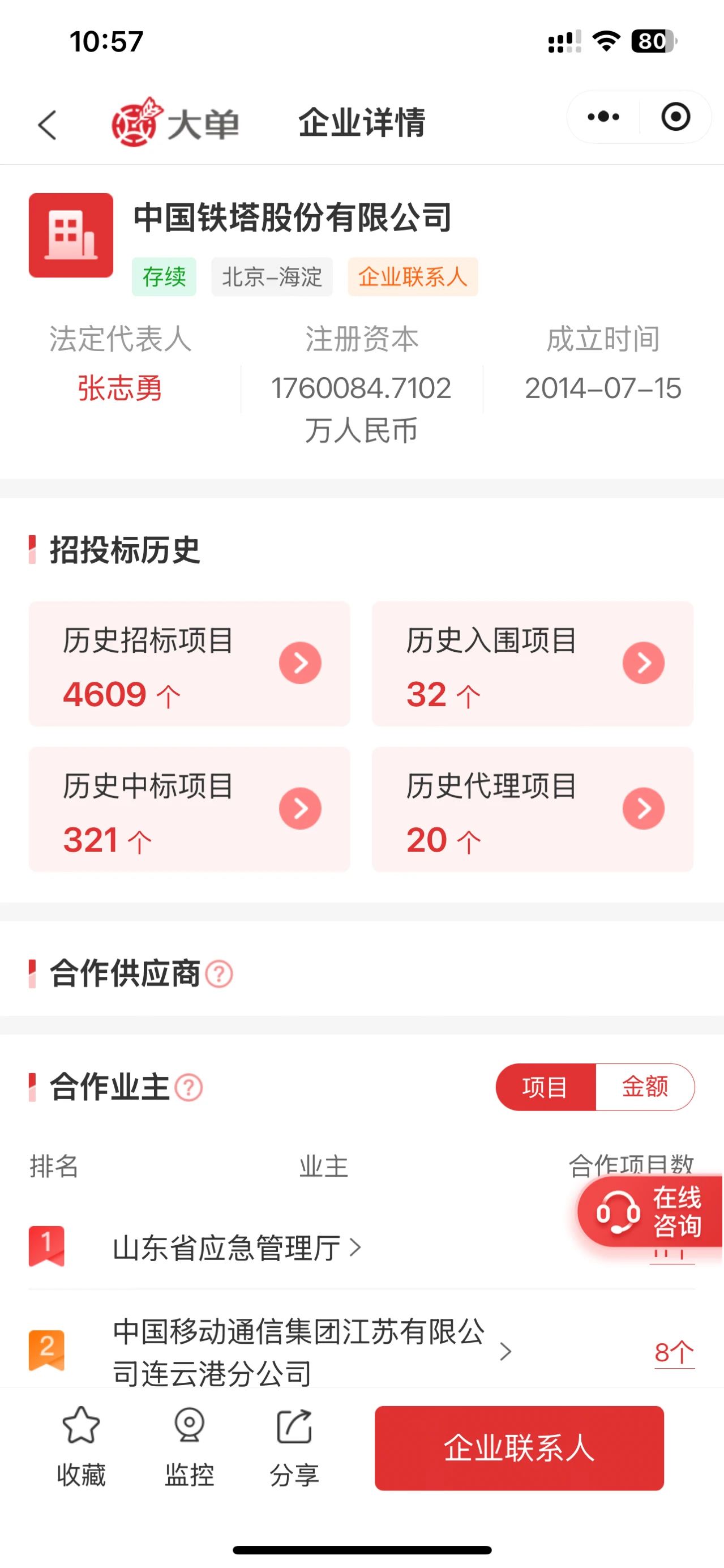Image resolution: width=724 pixels, height=1568 pixels.
Task: Open the three-dot mini program menu
Action: pos(603,116)
